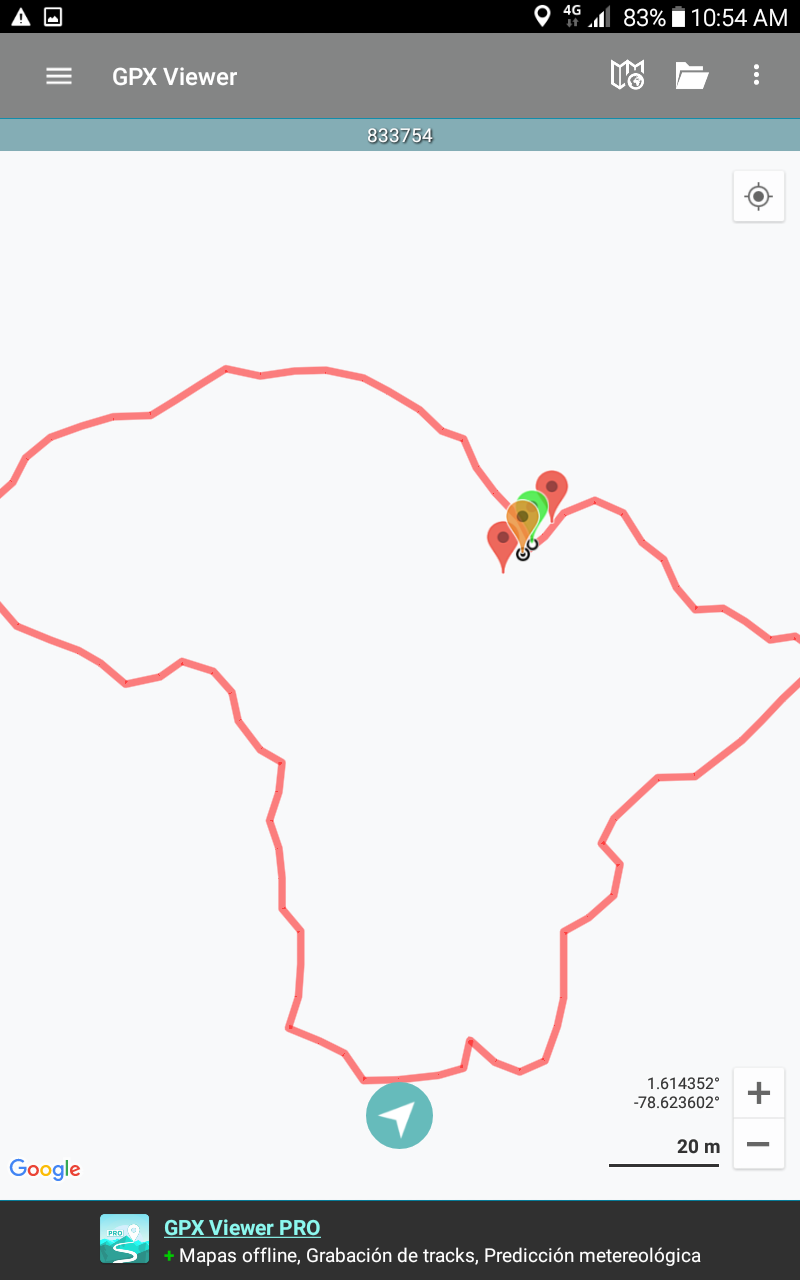Select the orange waypoint marker
The width and height of the screenshot is (800, 1280).
point(520,519)
